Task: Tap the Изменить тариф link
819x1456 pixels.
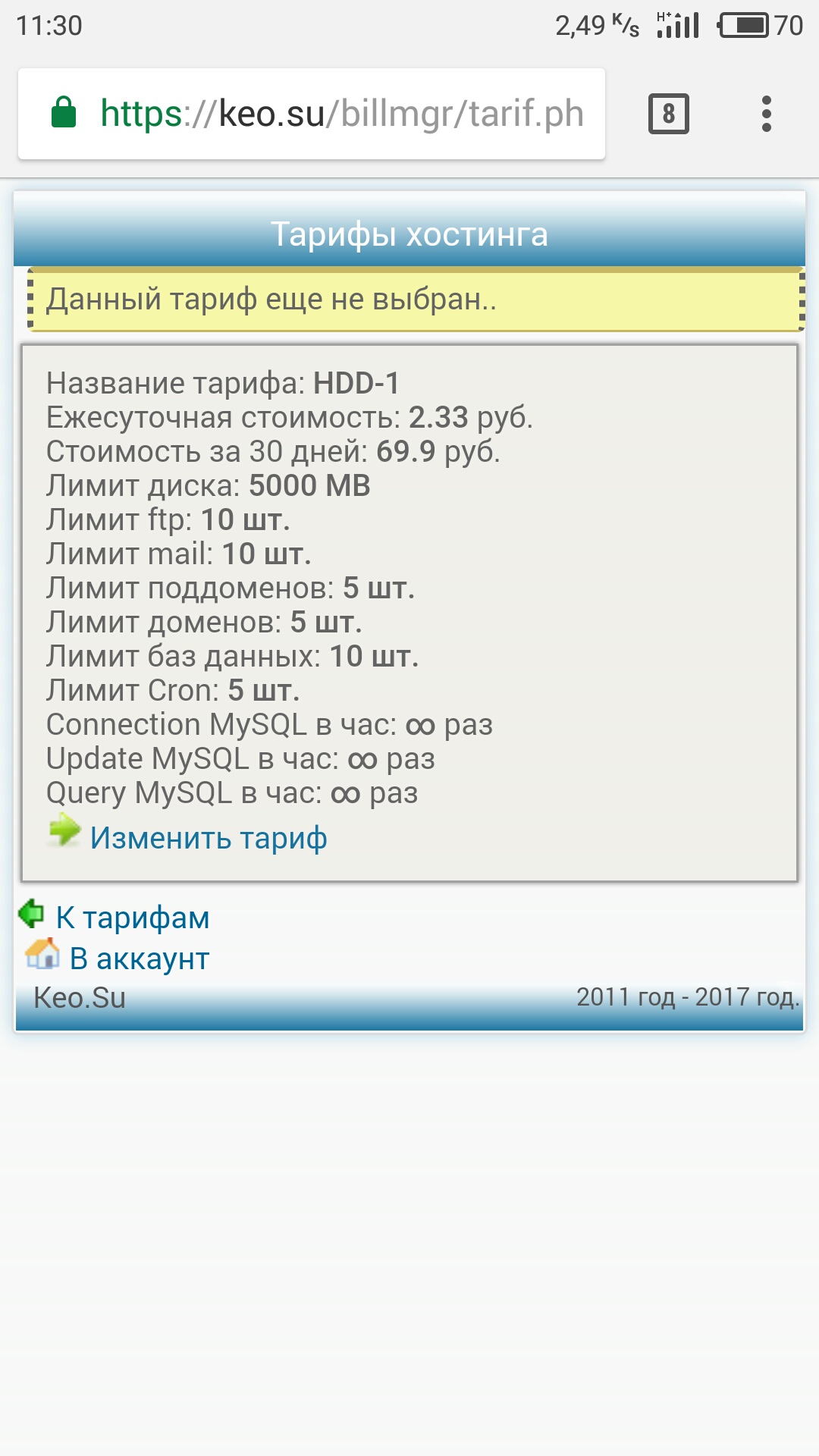Action: pos(208,838)
